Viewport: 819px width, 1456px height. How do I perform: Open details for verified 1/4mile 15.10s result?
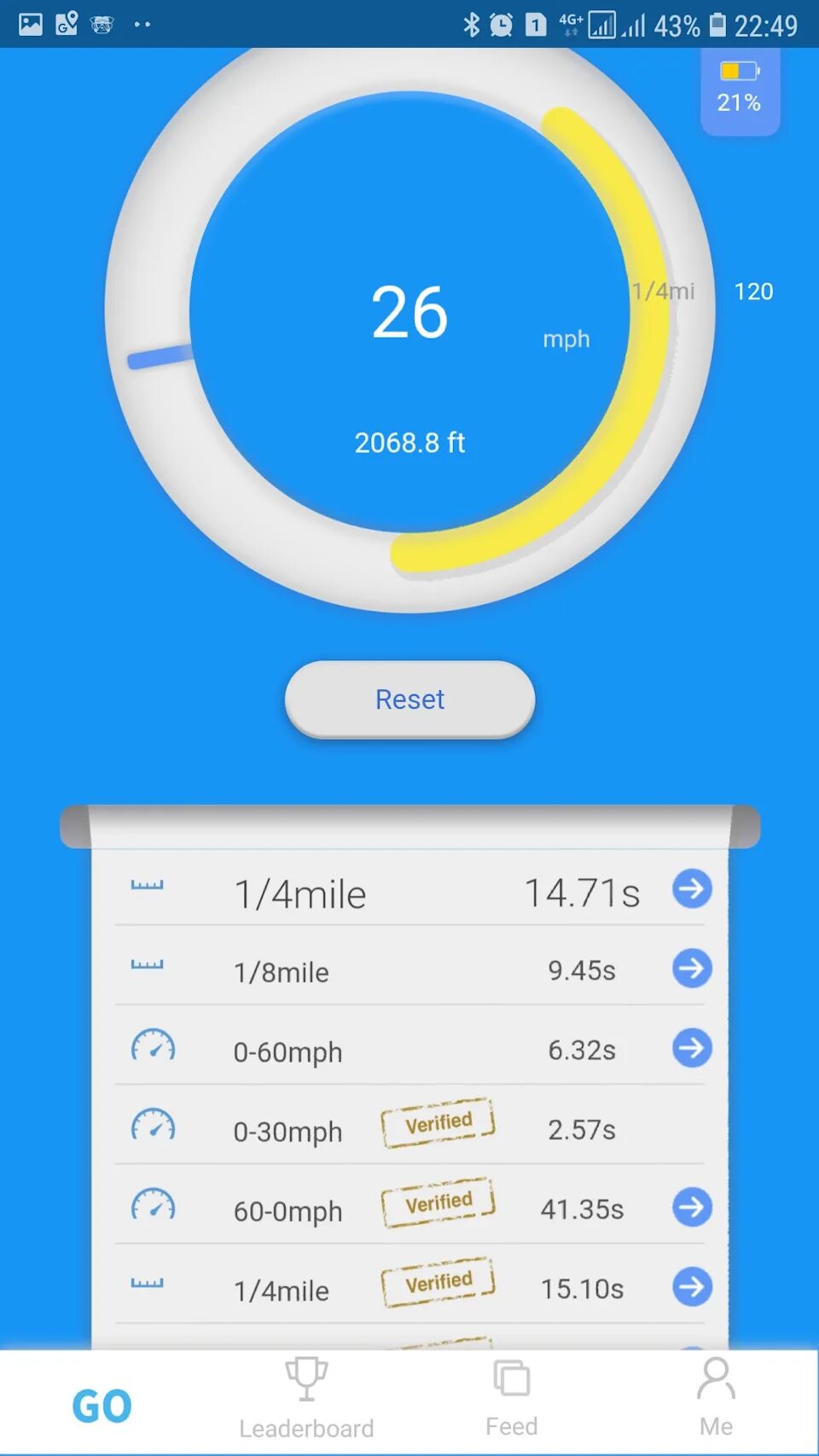(692, 1286)
